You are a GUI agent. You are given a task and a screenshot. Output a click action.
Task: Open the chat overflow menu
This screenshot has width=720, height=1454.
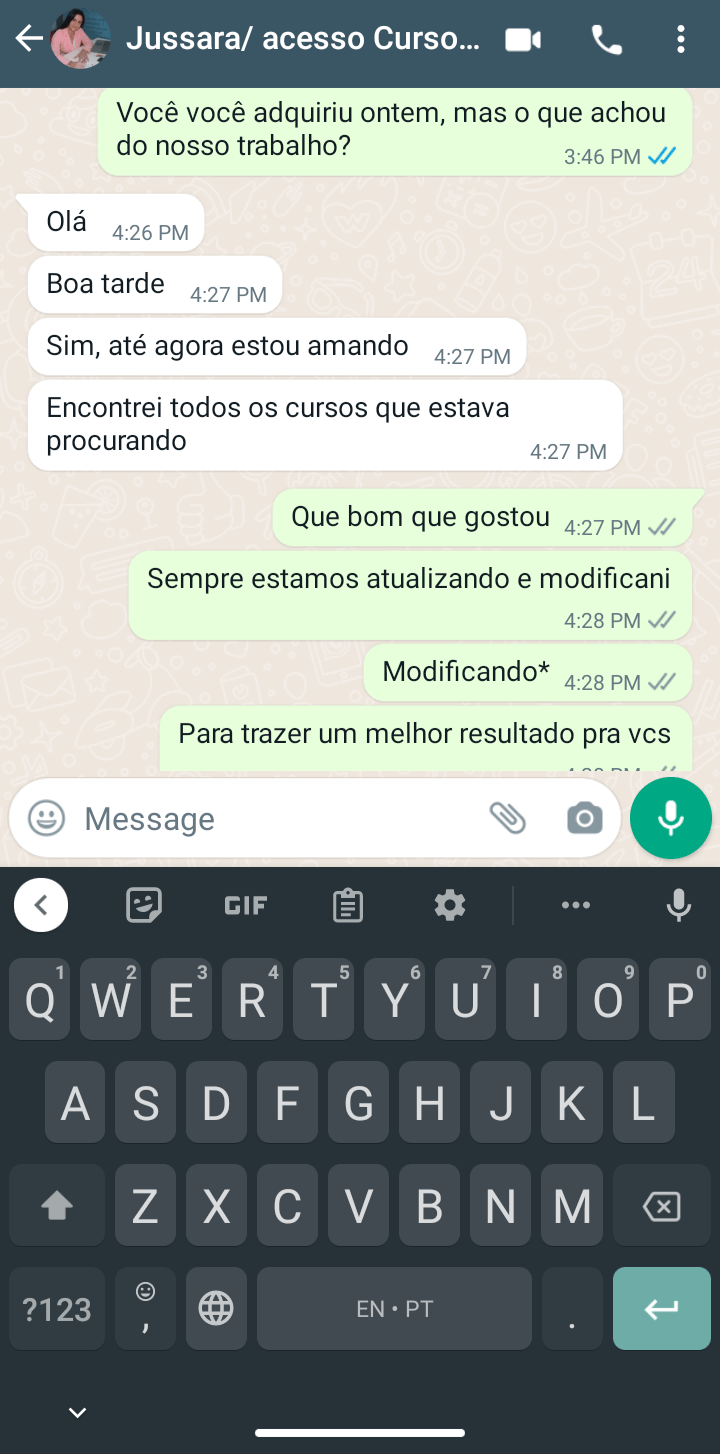[681, 39]
